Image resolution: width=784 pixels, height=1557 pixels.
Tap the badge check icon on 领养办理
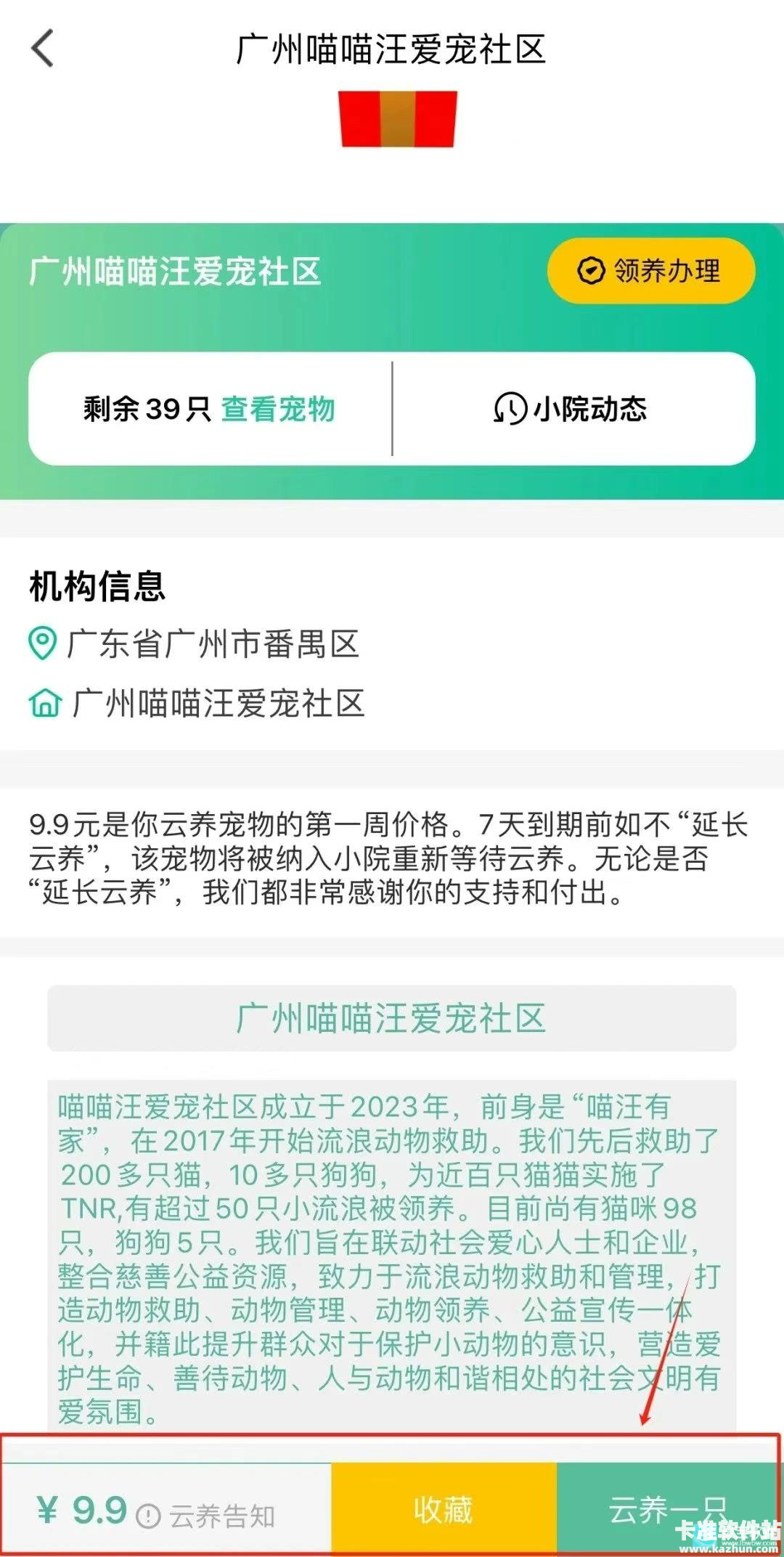(591, 271)
